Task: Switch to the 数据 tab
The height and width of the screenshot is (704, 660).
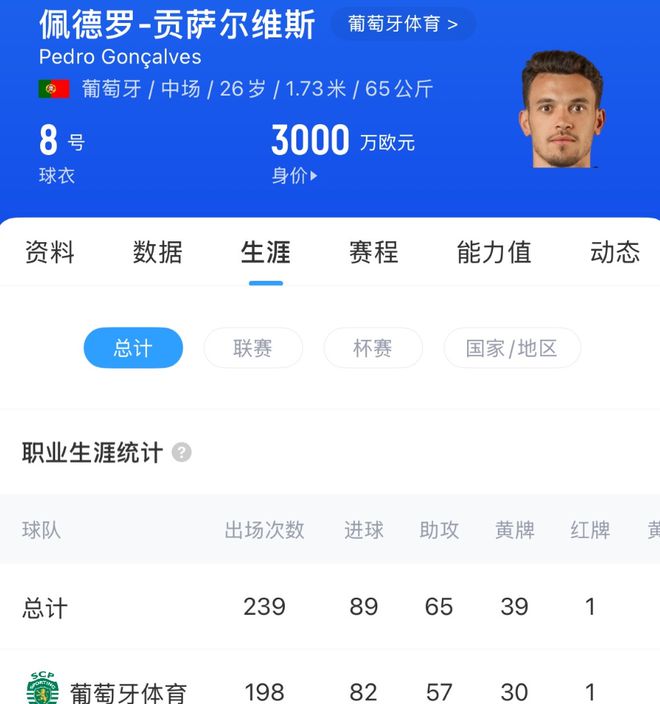Action: (158, 252)
